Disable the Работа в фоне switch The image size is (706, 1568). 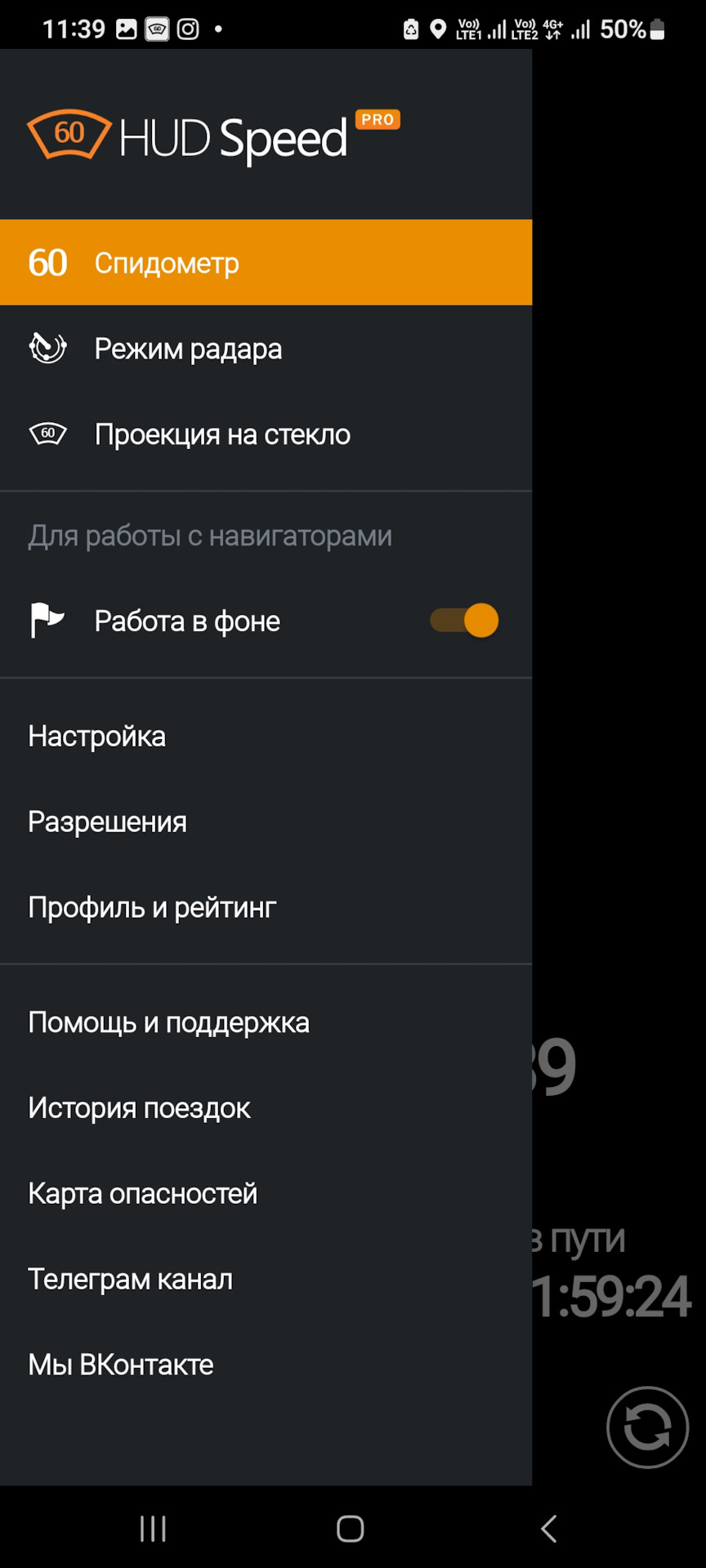pos(465,621)
